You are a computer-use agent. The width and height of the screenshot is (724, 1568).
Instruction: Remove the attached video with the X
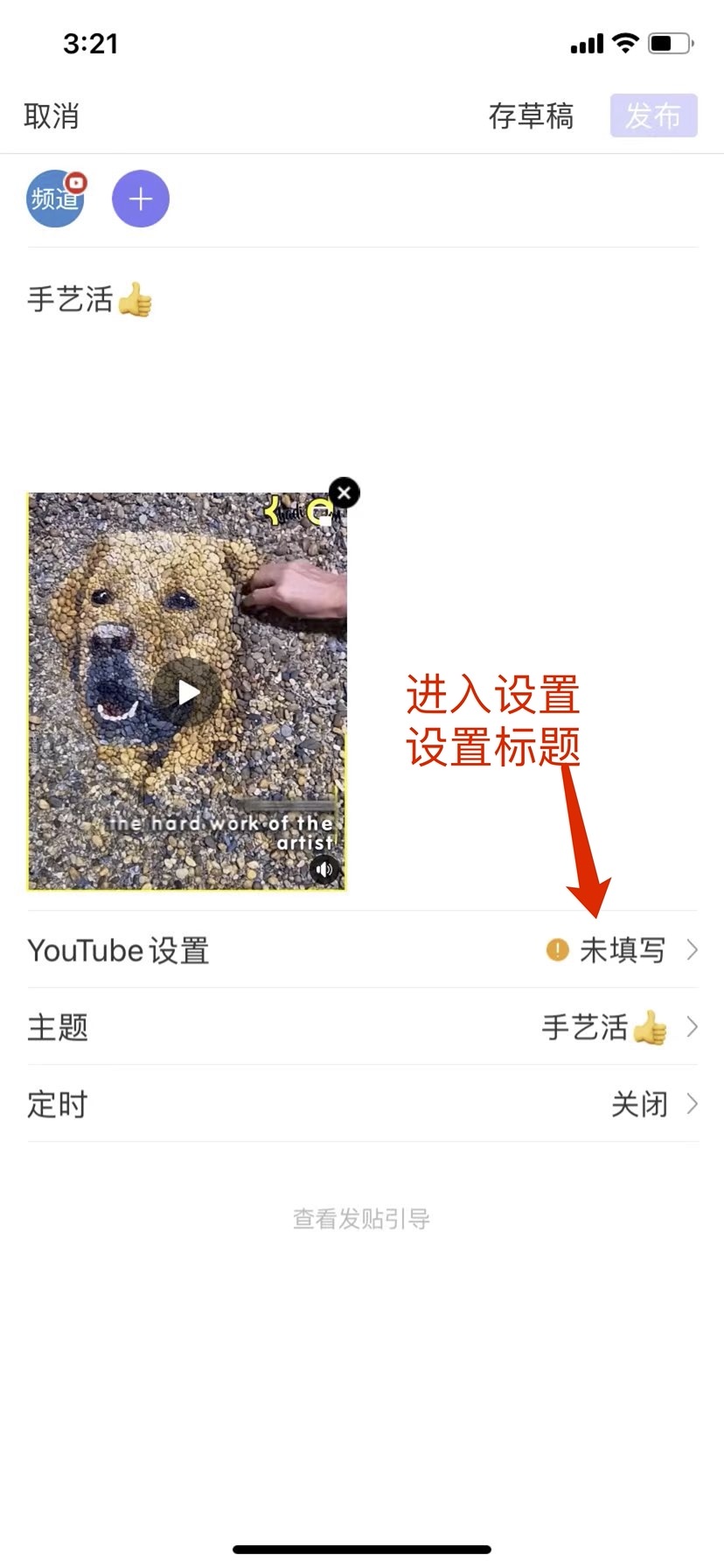345,493
